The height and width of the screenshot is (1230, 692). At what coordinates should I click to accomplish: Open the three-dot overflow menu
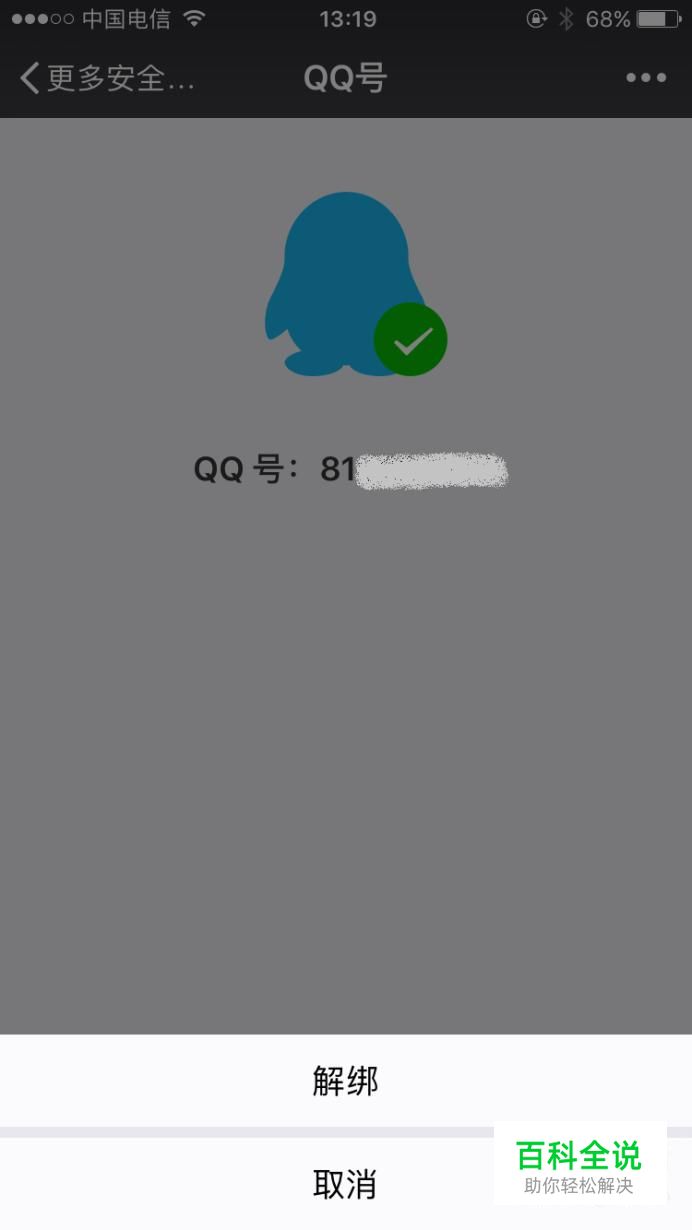[x=646, y=78]
